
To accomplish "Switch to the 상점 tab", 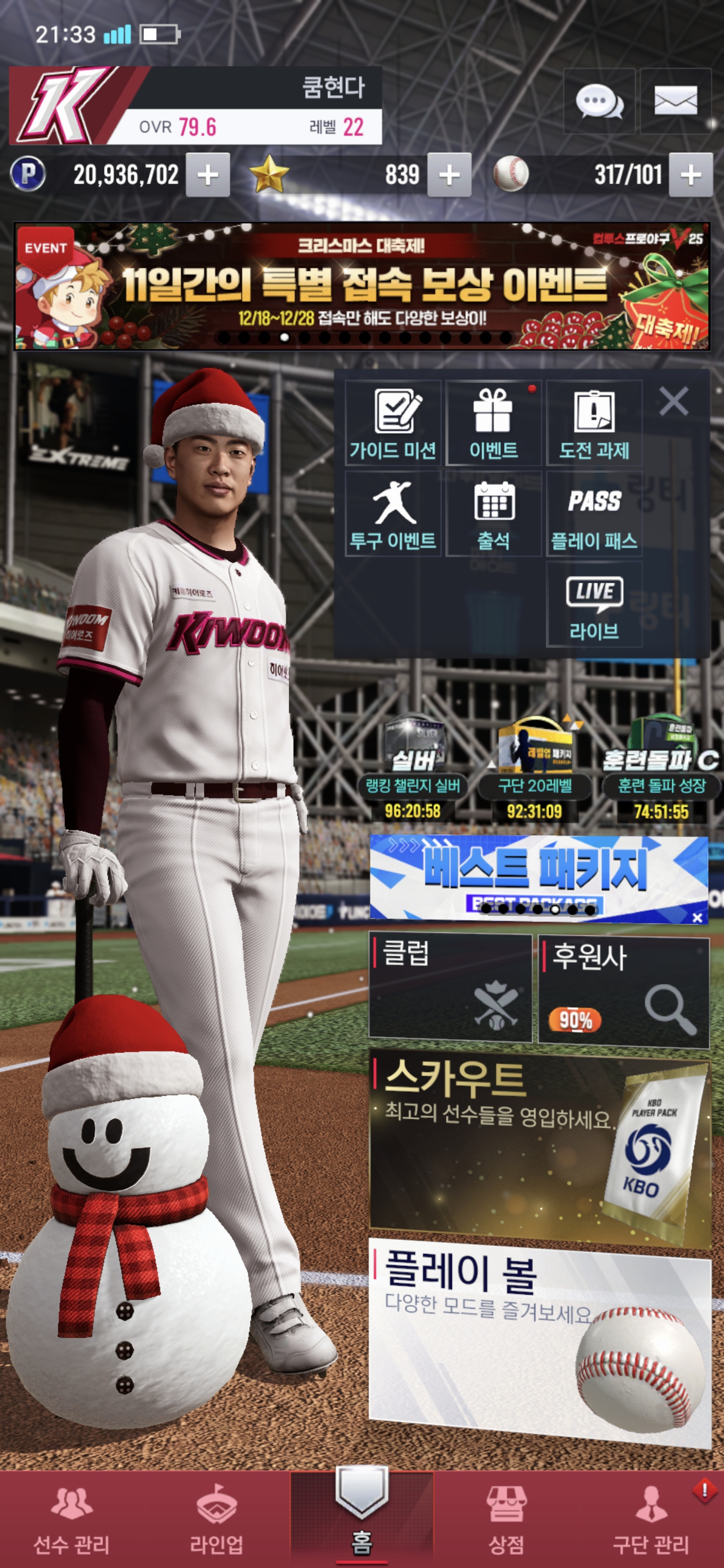I will 506,1519.
